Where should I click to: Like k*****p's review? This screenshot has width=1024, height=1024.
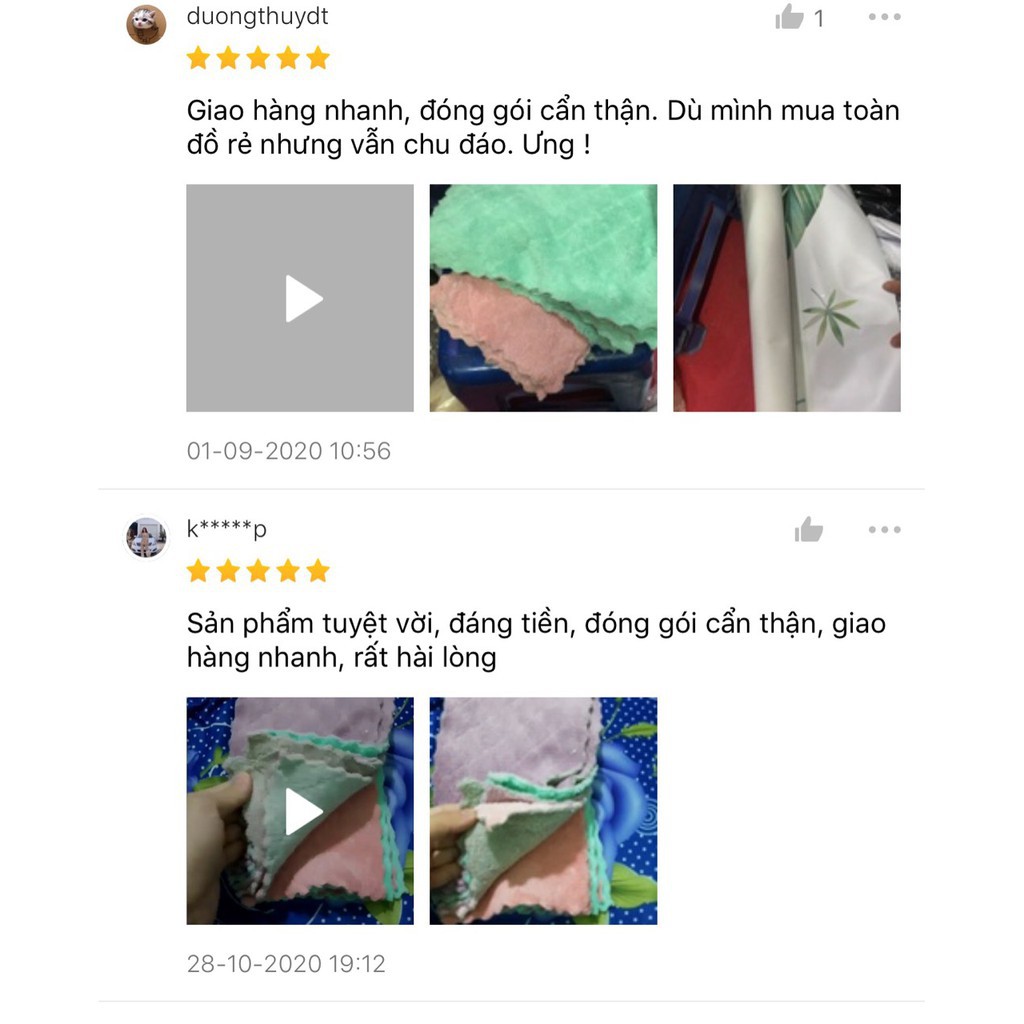pyautogui.click(x=809, y=530)
